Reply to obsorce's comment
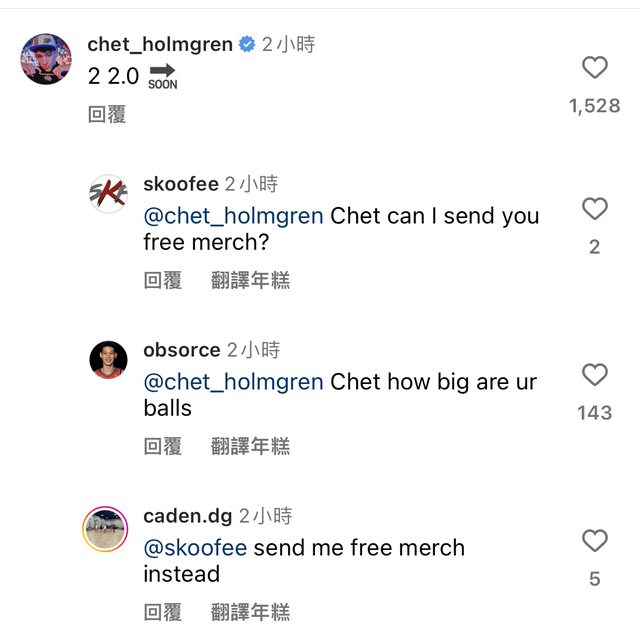Image resolution: width=641 pixels, height=625 pixels. [163, 447]
